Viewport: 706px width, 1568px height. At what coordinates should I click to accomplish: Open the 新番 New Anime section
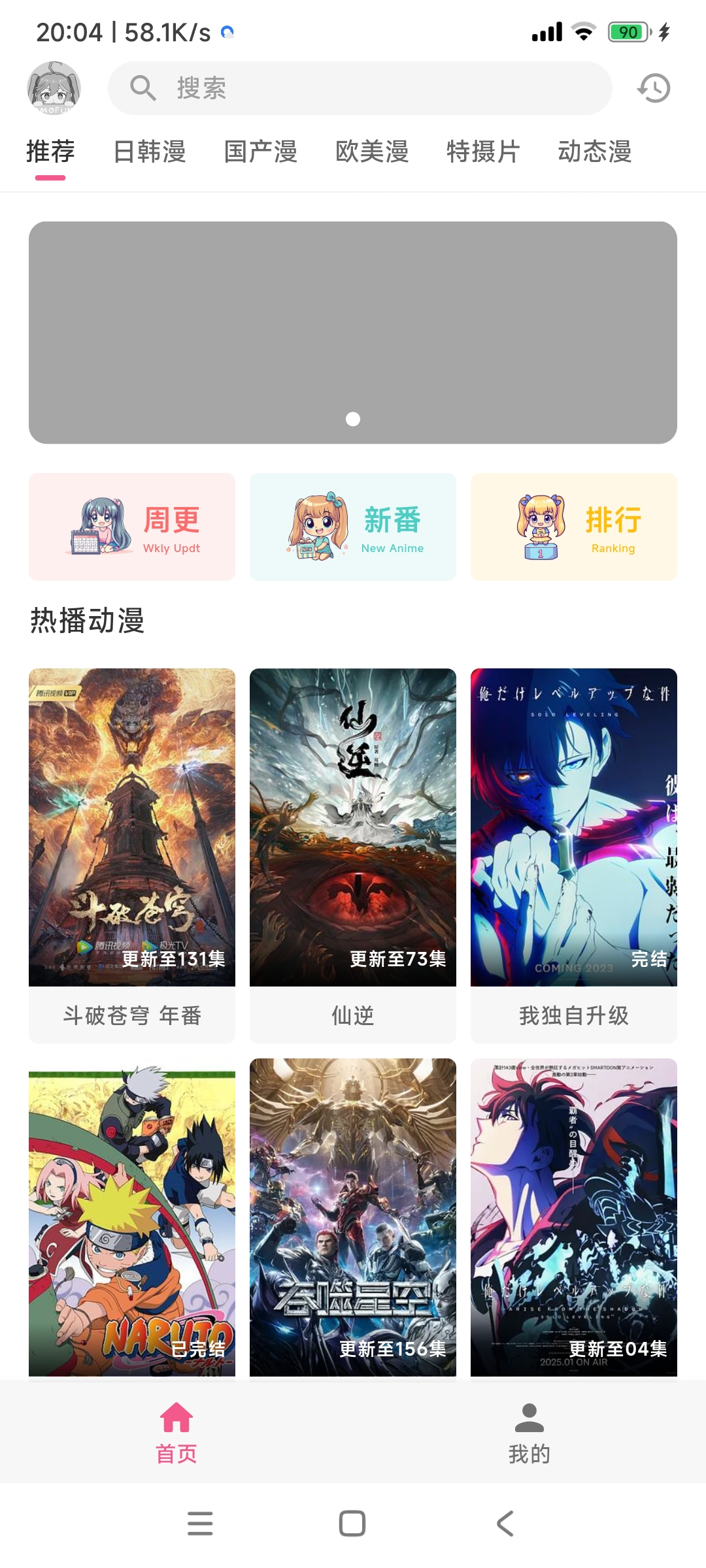tap(353, 527)
